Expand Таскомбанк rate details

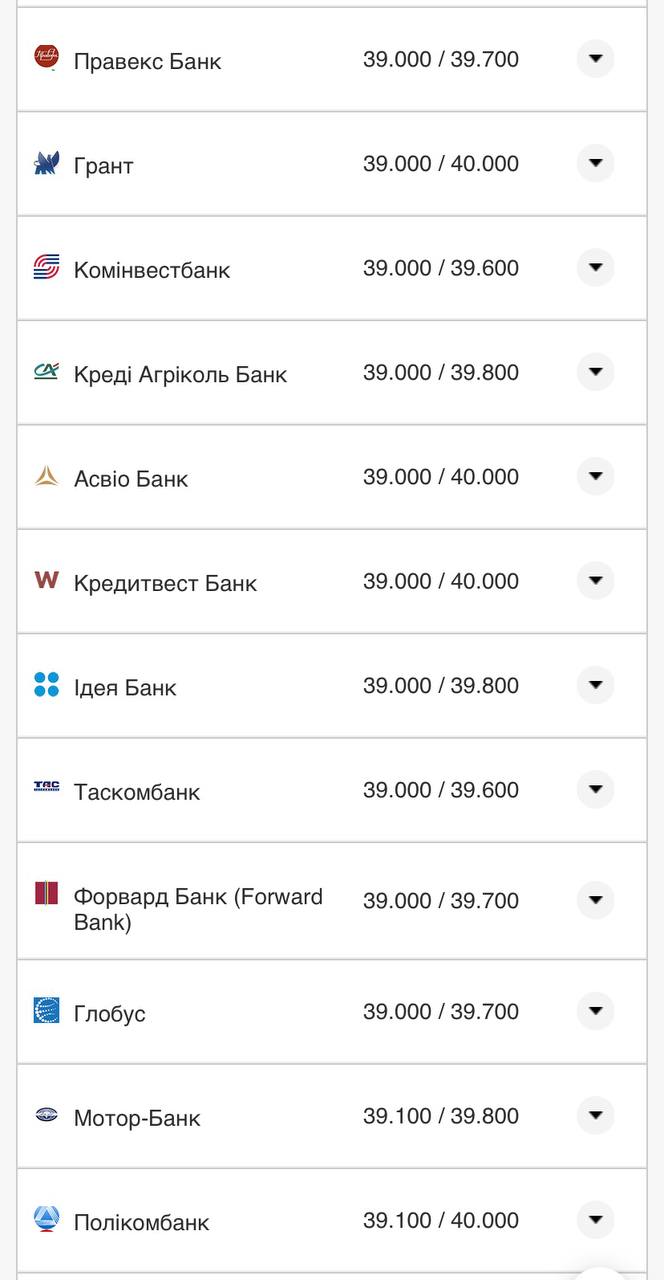tap(595, 790)
